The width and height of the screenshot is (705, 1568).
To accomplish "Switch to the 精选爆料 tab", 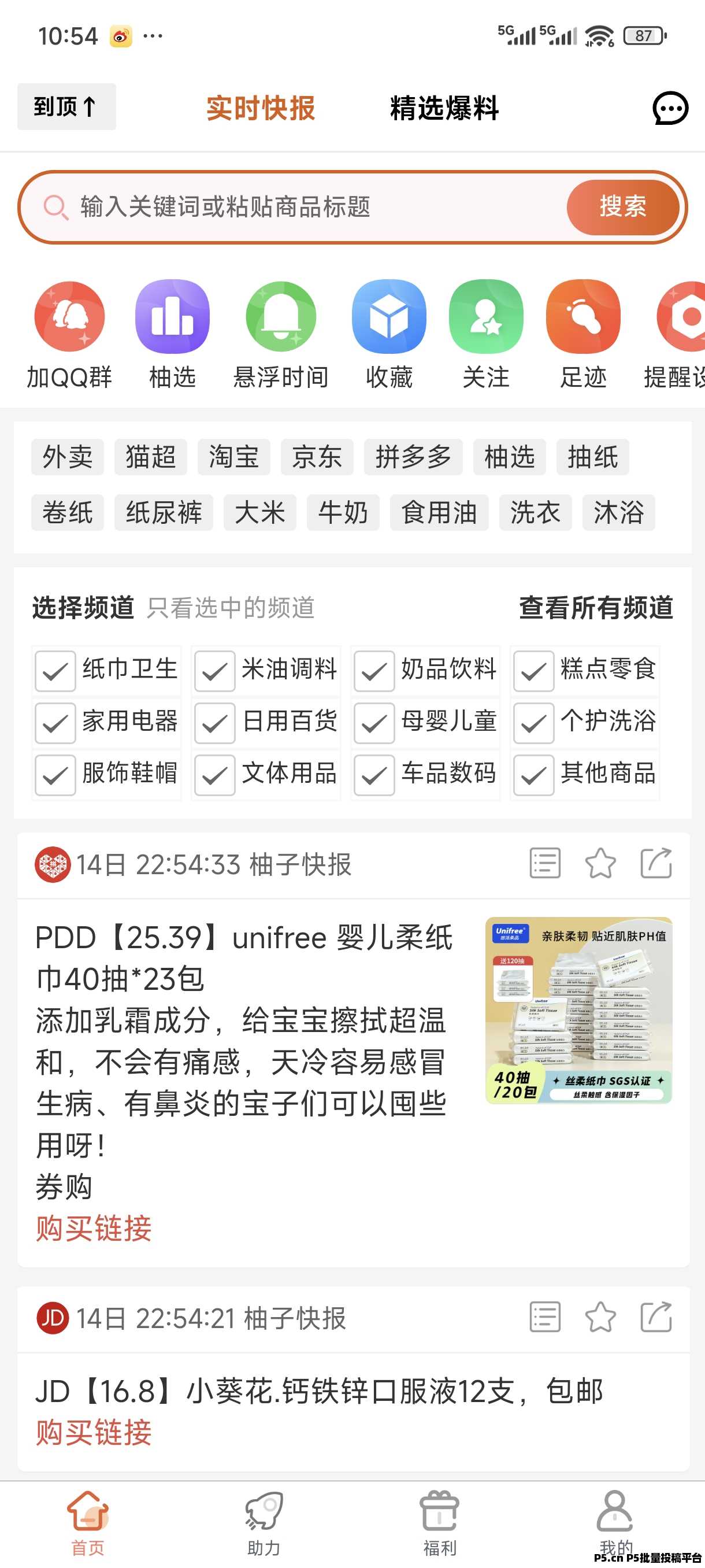I will 444,108.
